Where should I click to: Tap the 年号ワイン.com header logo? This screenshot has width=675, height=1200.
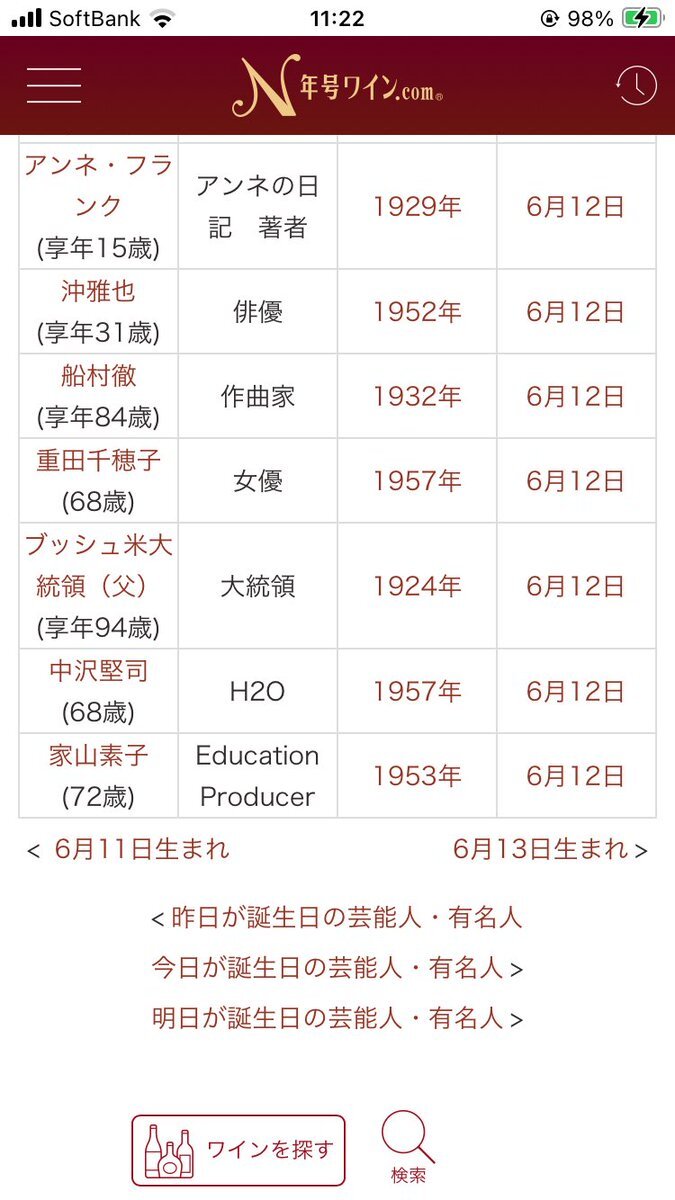pyautogui.click(x=337, y=87)
